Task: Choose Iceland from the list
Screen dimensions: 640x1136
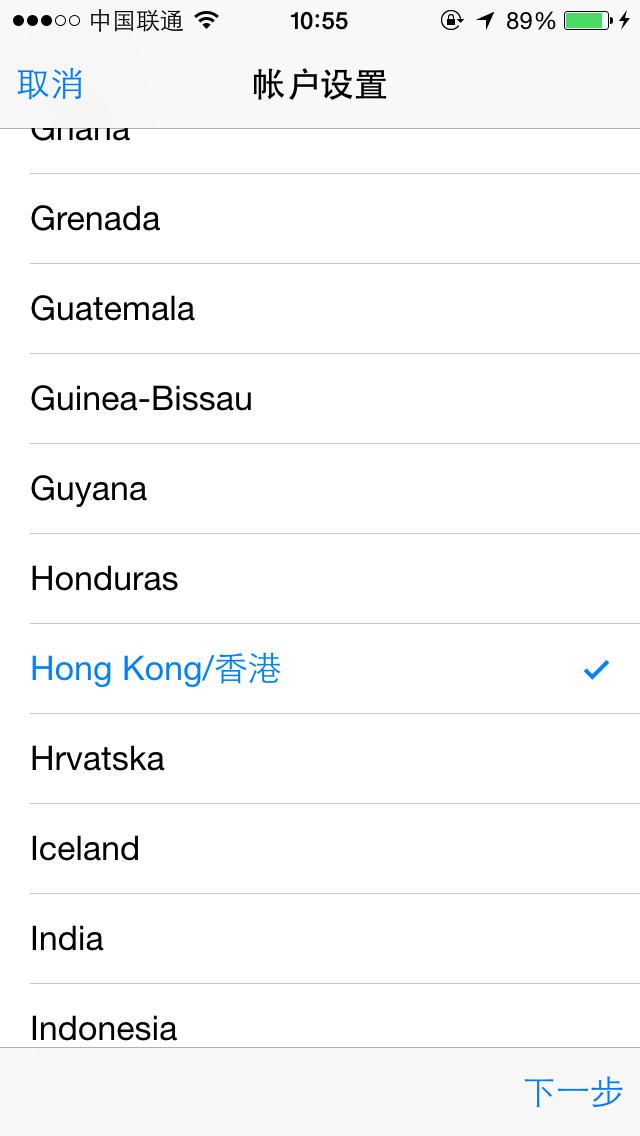Action: [85, 849]
